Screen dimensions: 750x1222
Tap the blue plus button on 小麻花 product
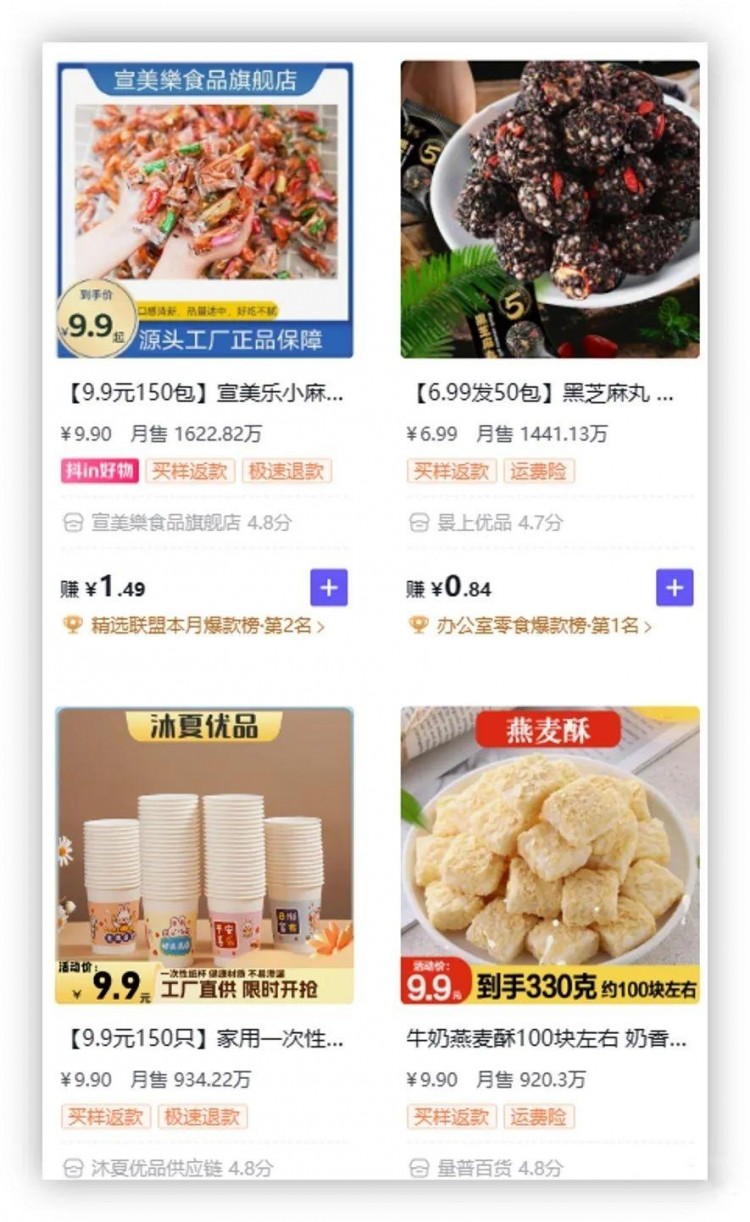(x=328, y=587)
